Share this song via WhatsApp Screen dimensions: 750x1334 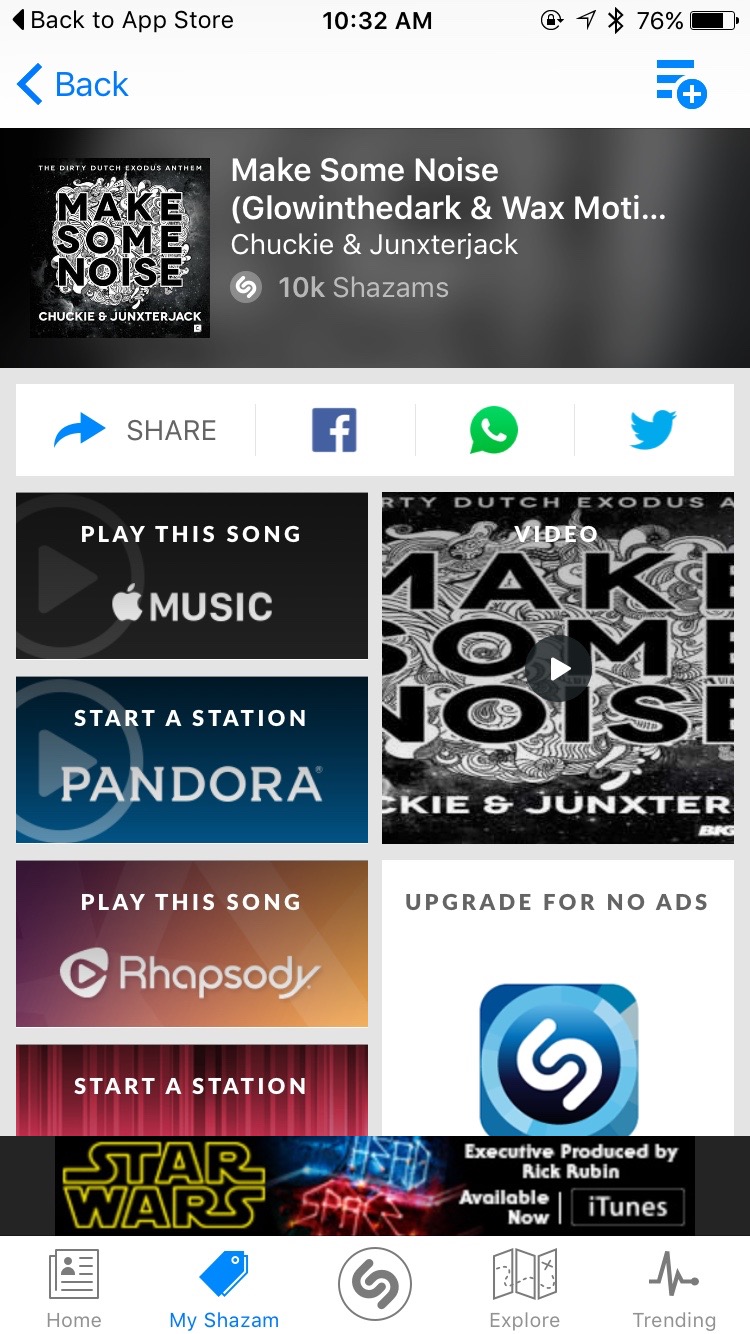click(494, 430)
